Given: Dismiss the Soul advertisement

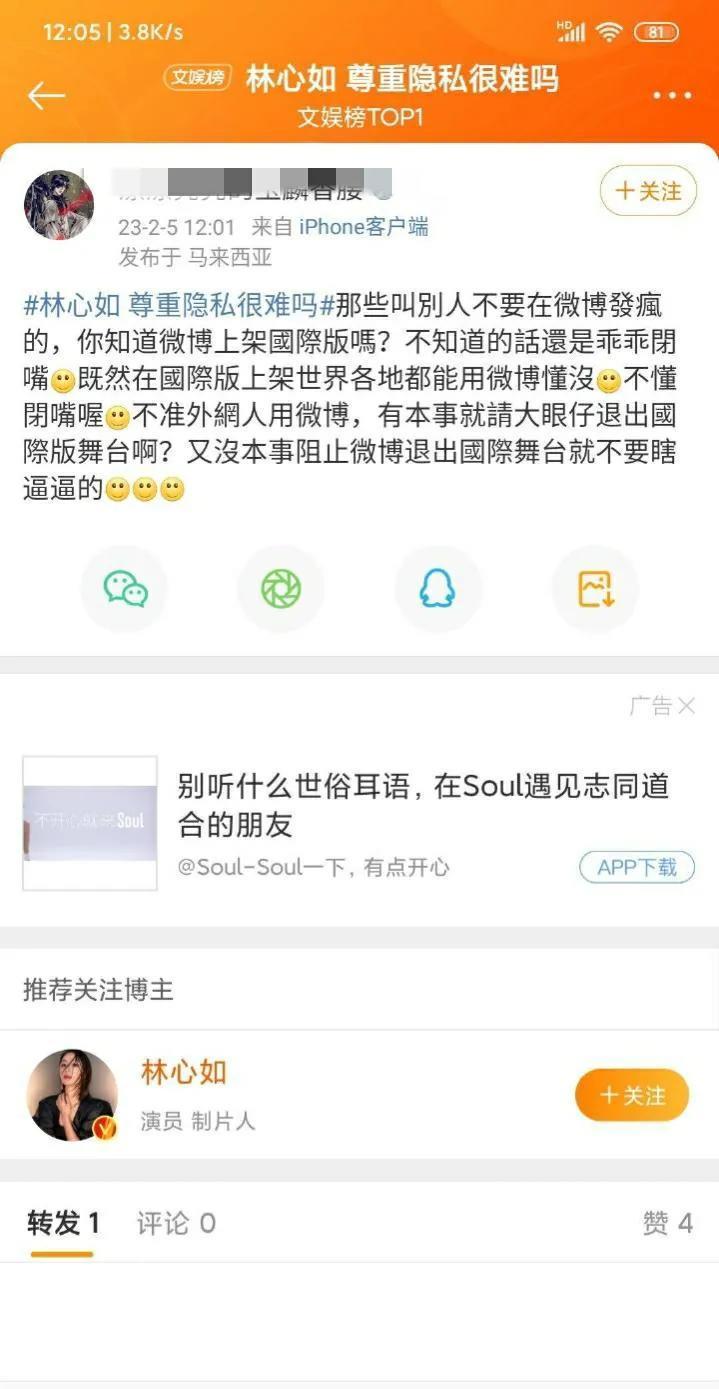Looking at the screenshot, I should [686, 706].
